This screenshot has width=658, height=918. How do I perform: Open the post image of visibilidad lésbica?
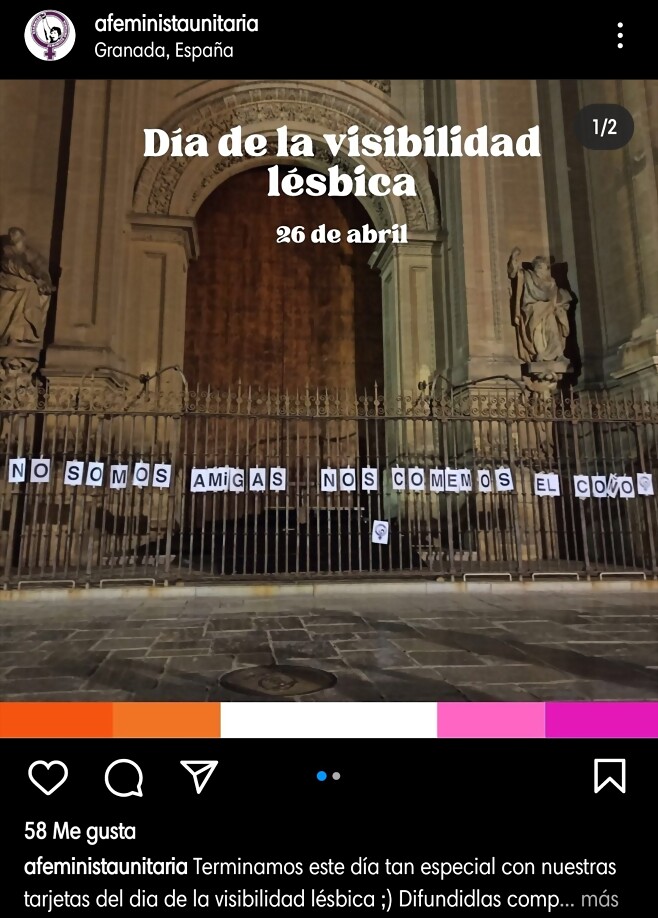(x=329, y=400)
